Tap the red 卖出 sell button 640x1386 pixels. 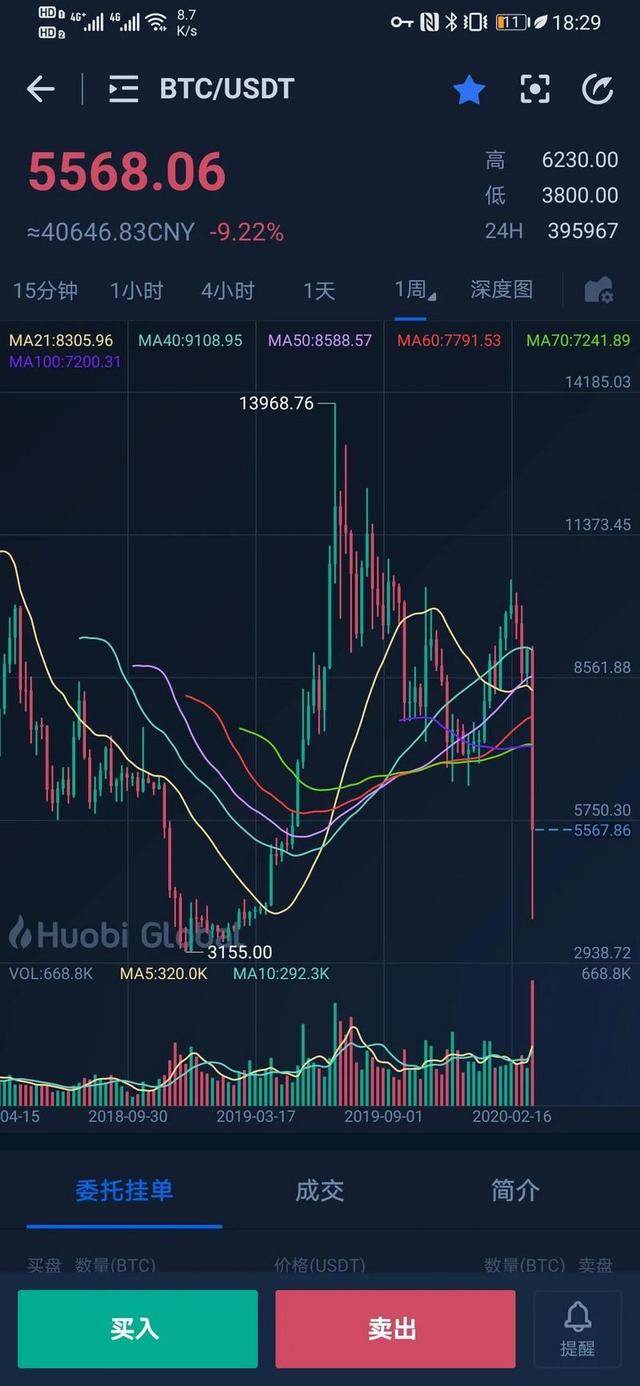395,1328
